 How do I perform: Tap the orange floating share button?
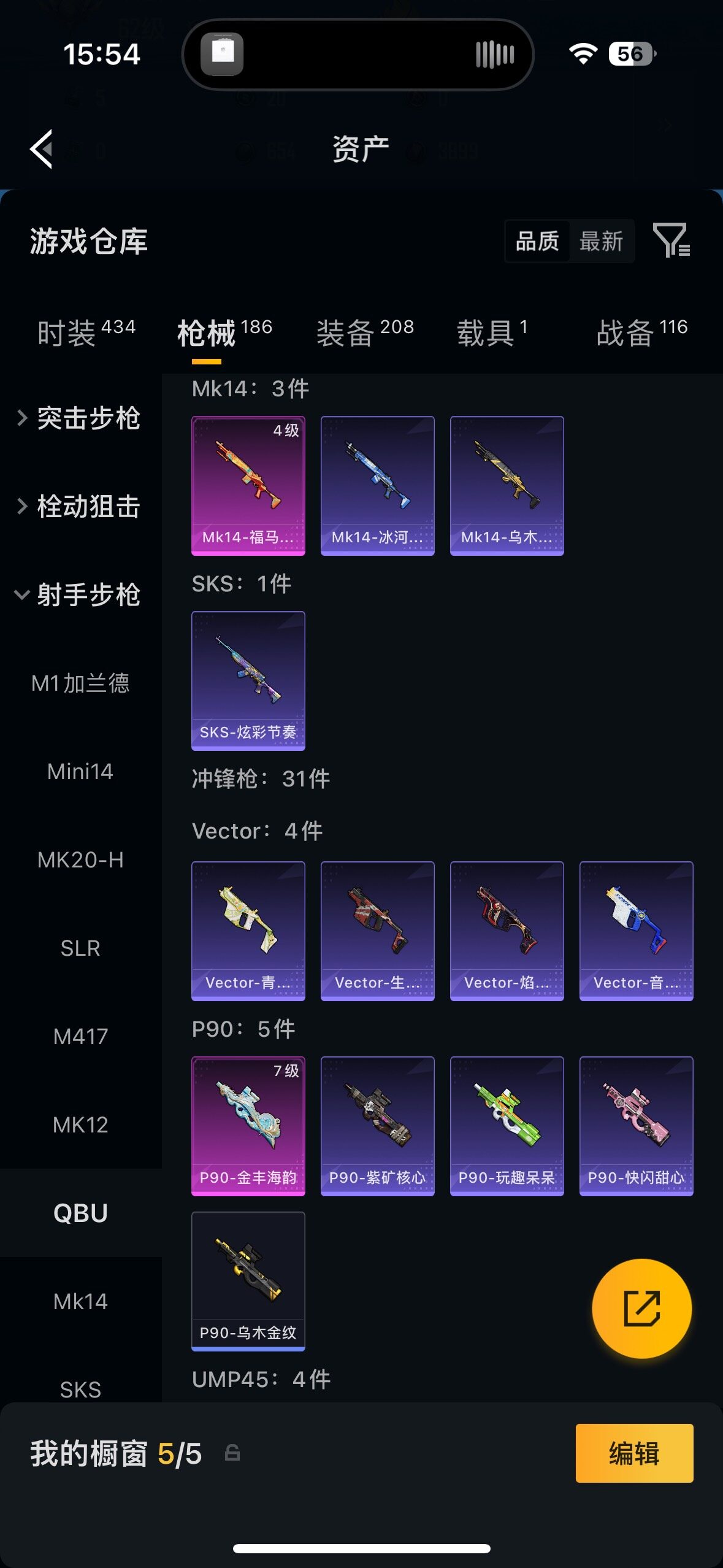click(x=642, y=1309)
